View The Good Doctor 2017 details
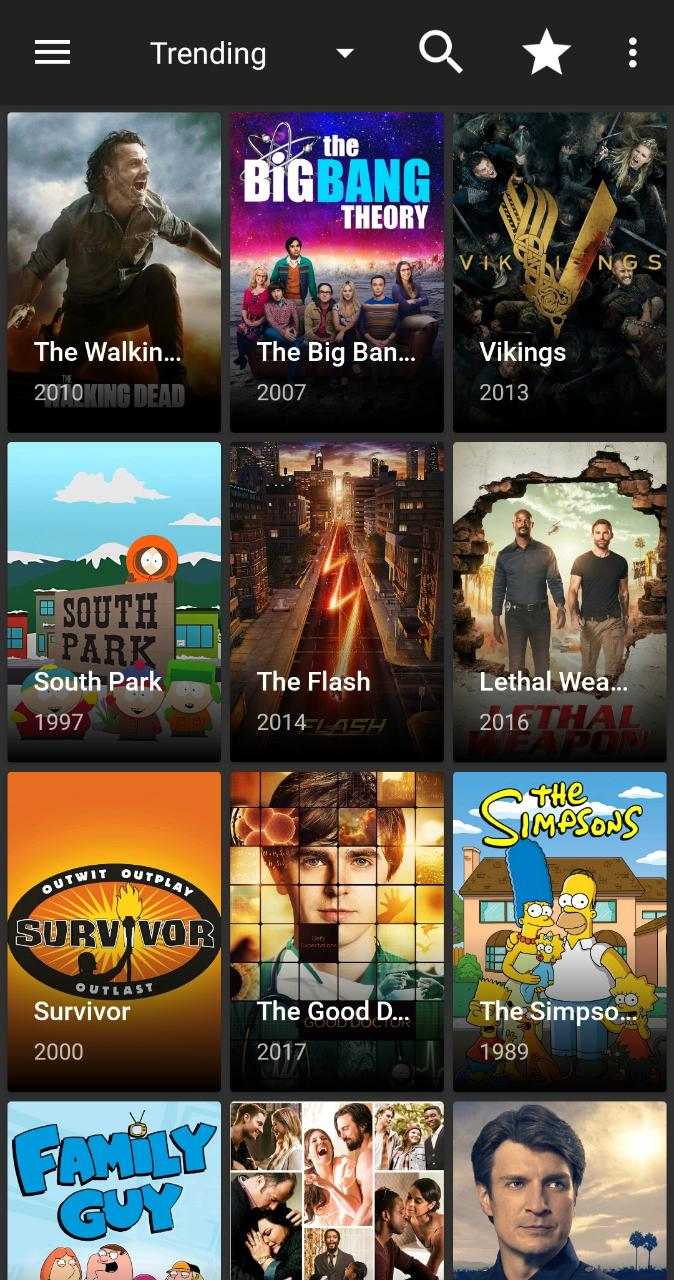This screenshot has width=674, height=1280. pos(337,932)
